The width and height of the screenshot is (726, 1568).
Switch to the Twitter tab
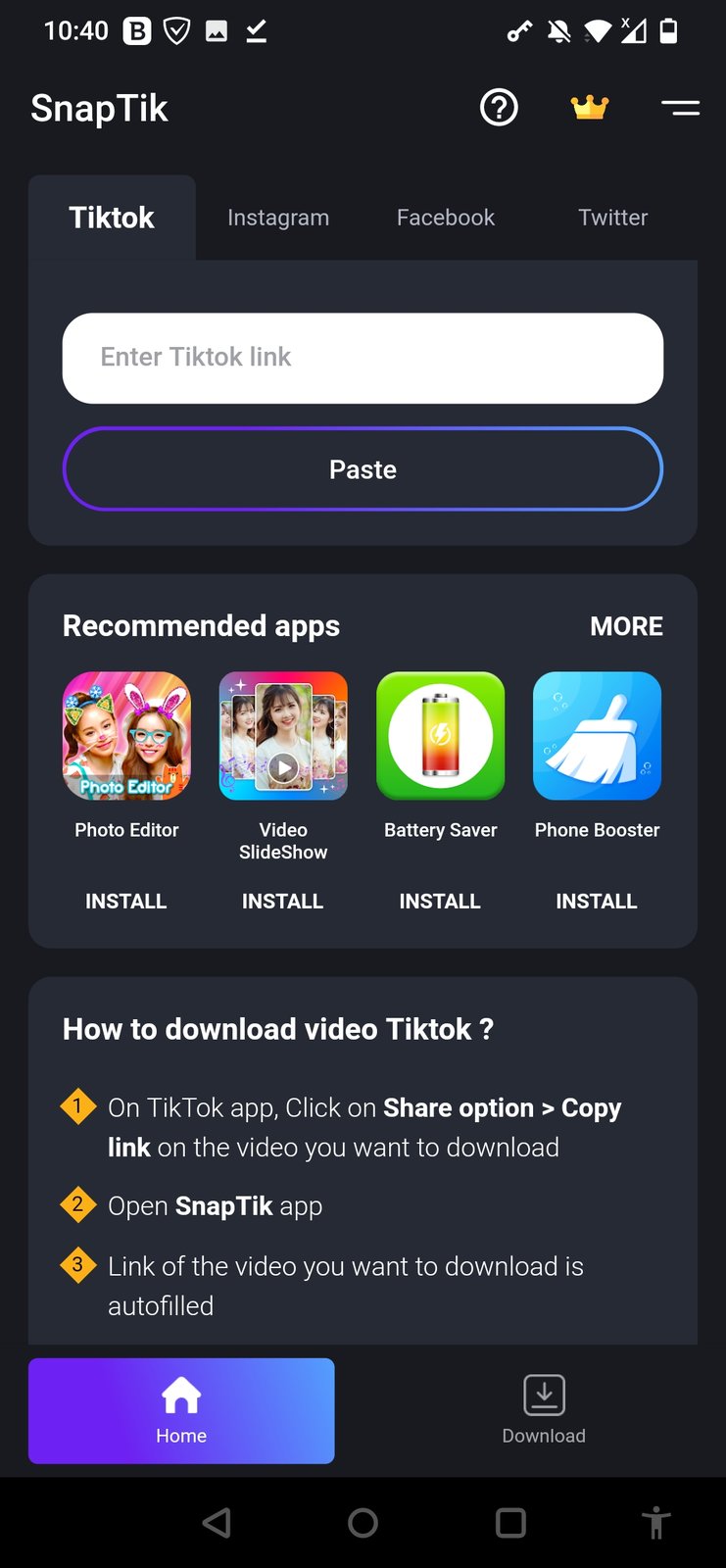tap(612, 218)
